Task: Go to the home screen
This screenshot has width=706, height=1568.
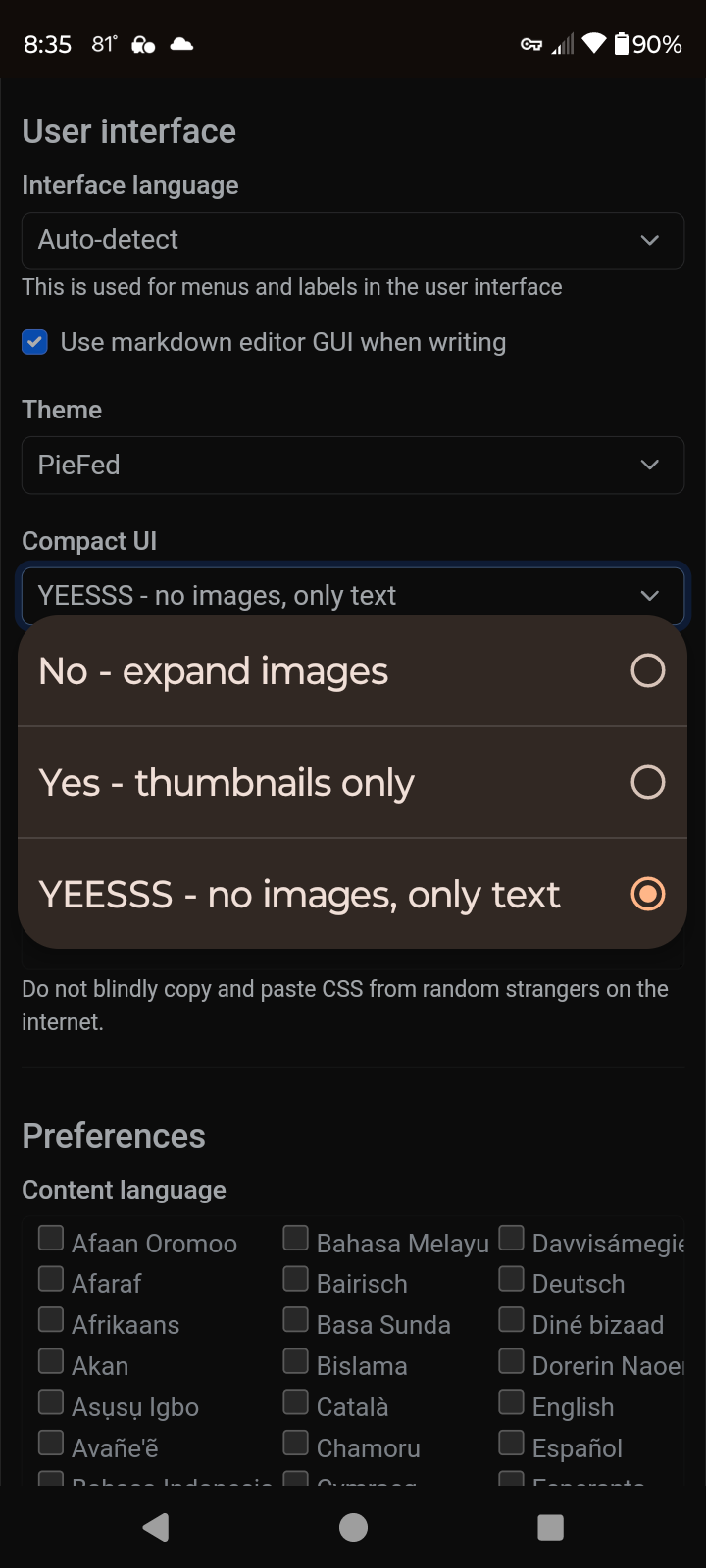Action: point(353,1527)
